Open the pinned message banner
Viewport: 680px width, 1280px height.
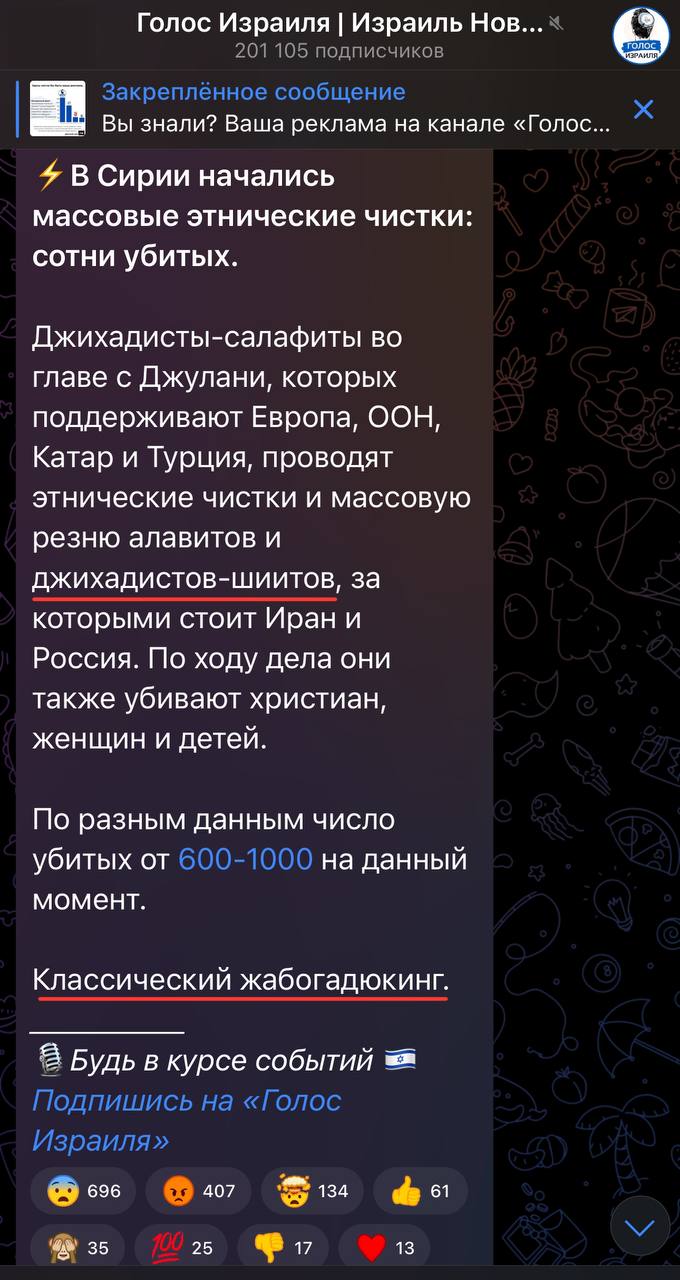click(330, 108)
